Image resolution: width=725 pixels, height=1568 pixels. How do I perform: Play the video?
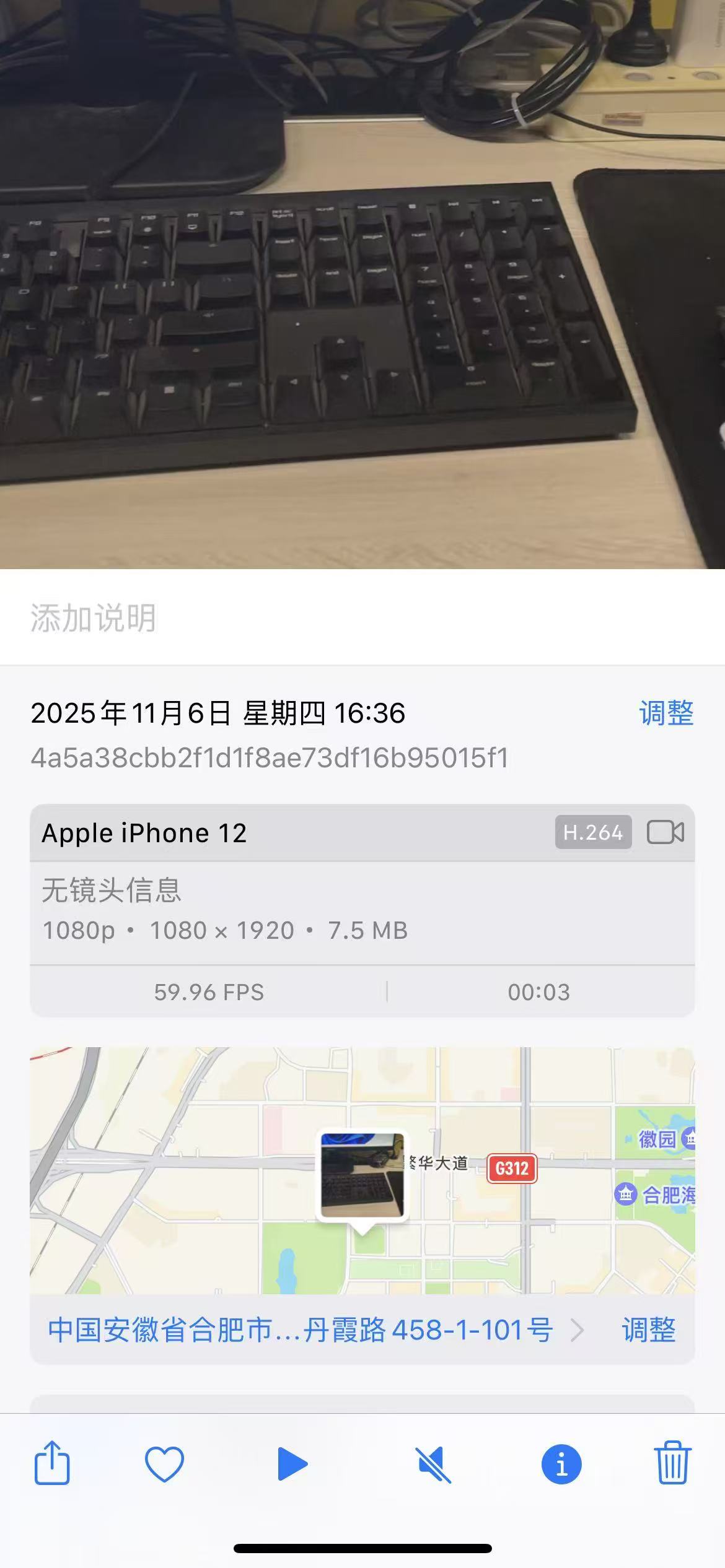pyautogui.click(x=292, y=1464)
